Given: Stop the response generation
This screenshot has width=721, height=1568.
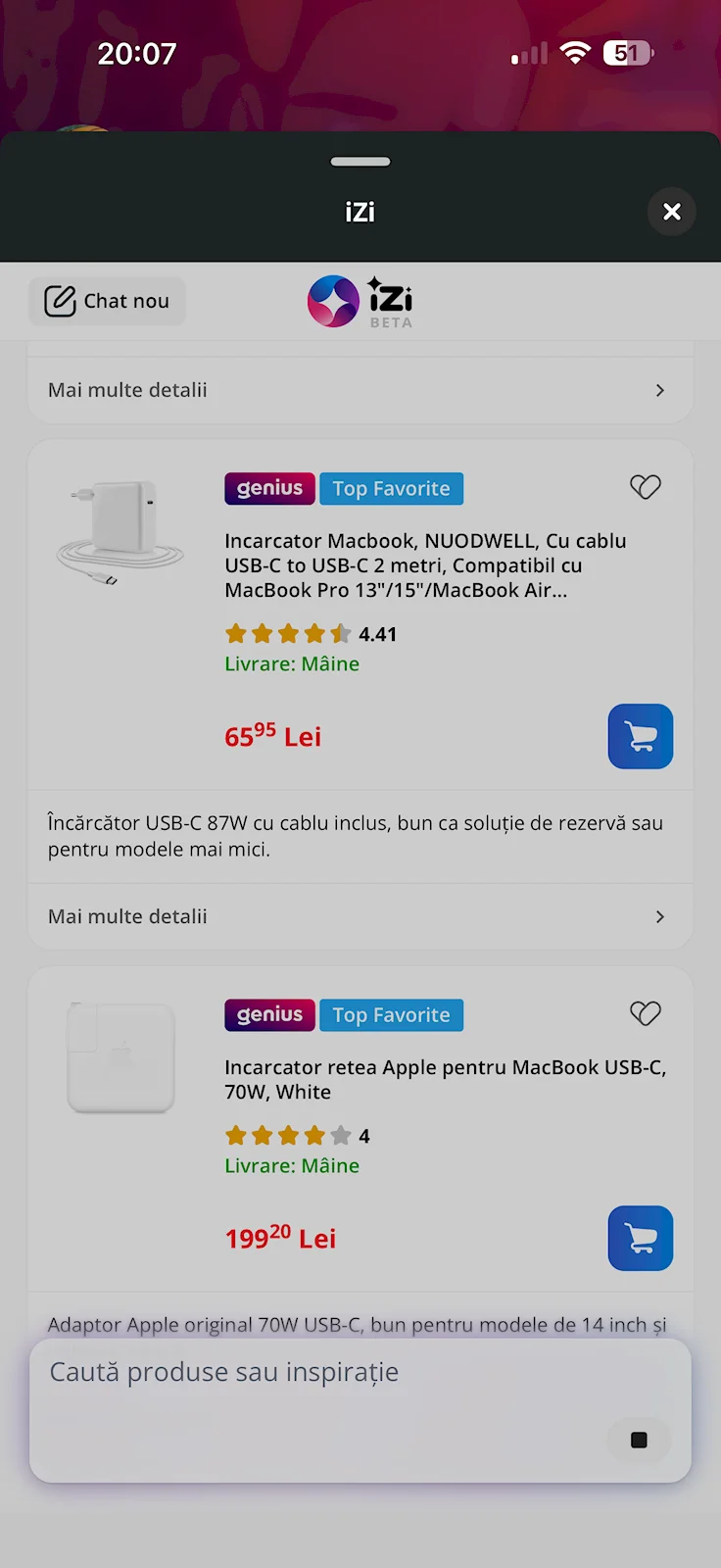Looking at the screenshot, I should (x=639, y=1440).
